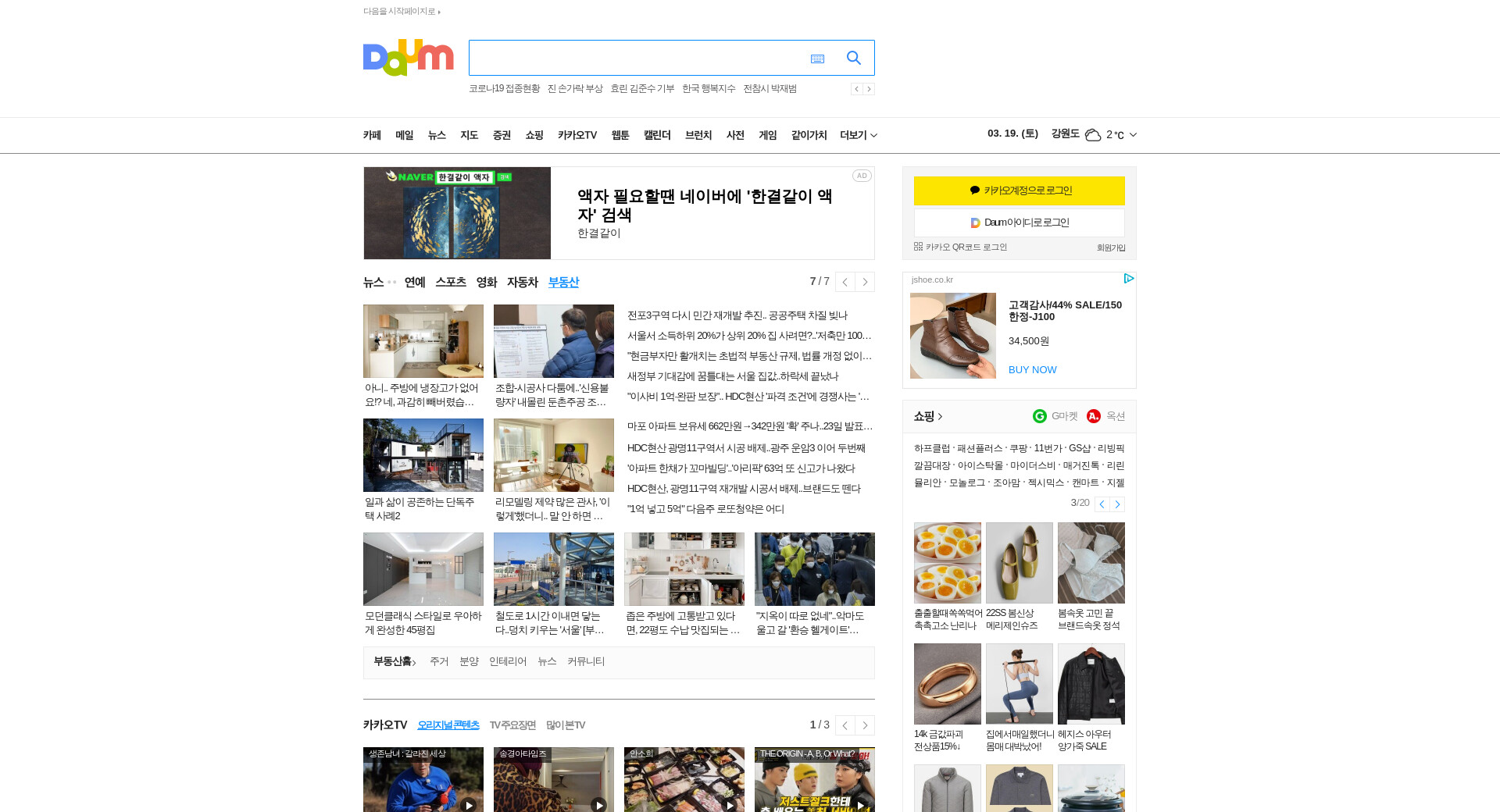
Task: Switch to the 연예 news tab
Action: coord(414,282)
